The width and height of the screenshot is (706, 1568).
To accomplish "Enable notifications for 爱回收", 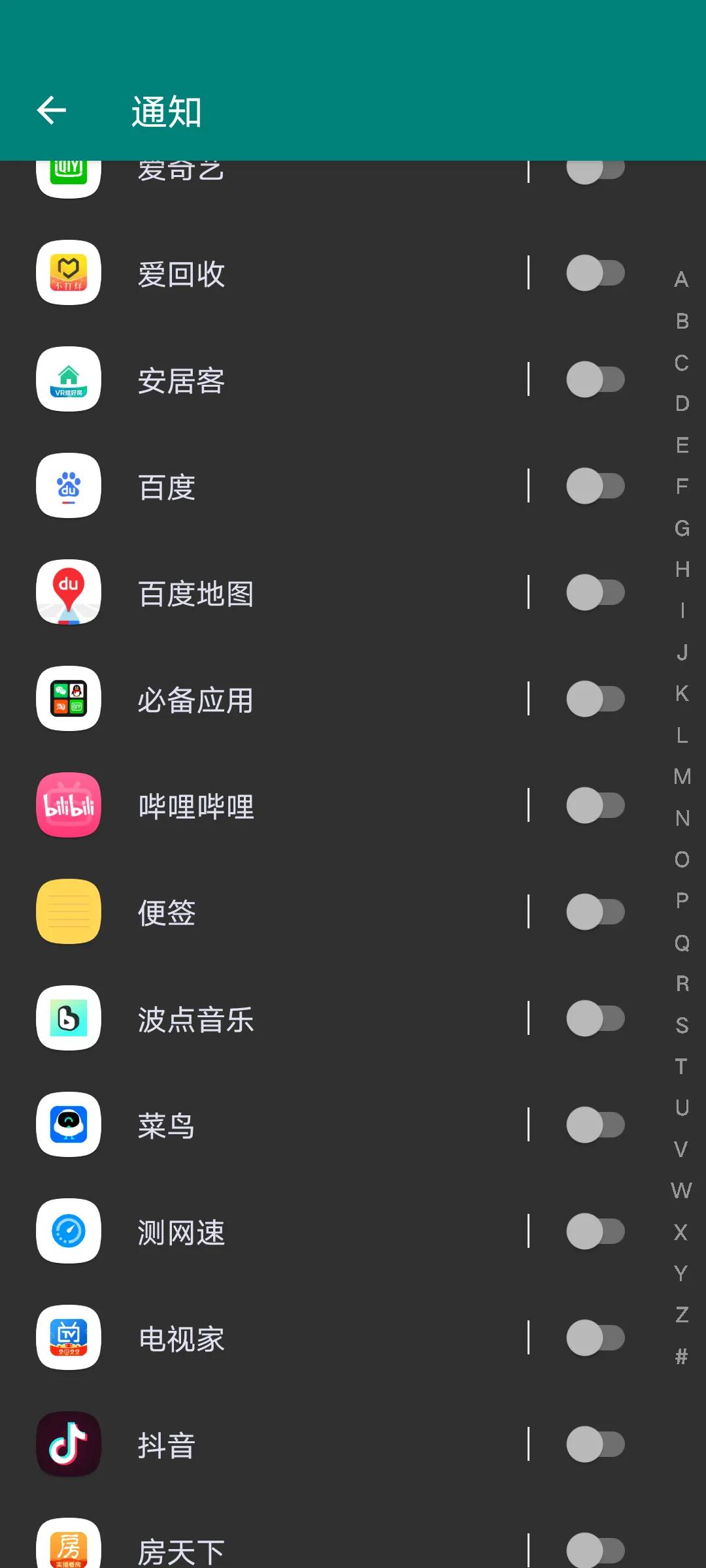I will [595, 273].
